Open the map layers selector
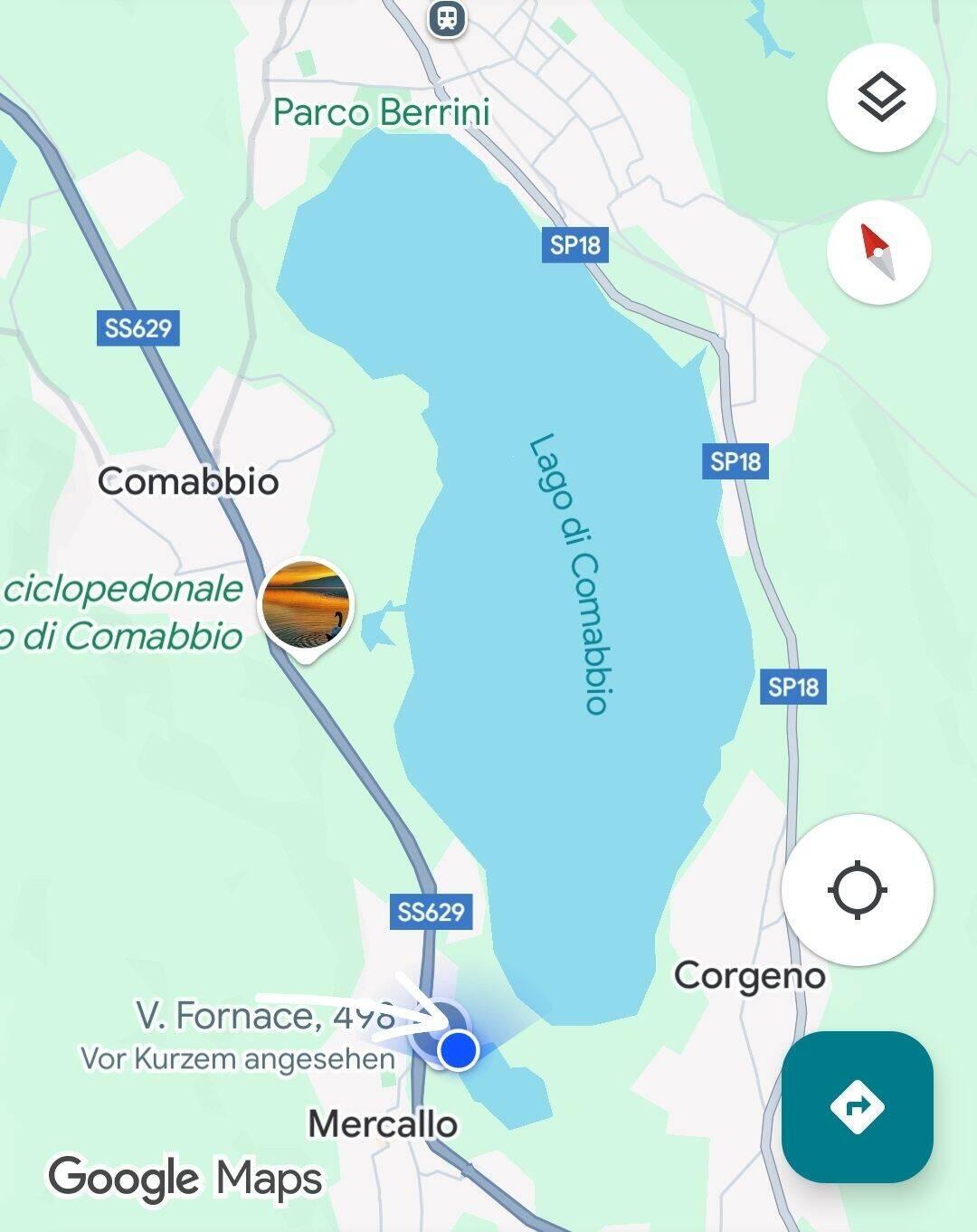This screenshot has width=977, height=1232. pos(881,98)
